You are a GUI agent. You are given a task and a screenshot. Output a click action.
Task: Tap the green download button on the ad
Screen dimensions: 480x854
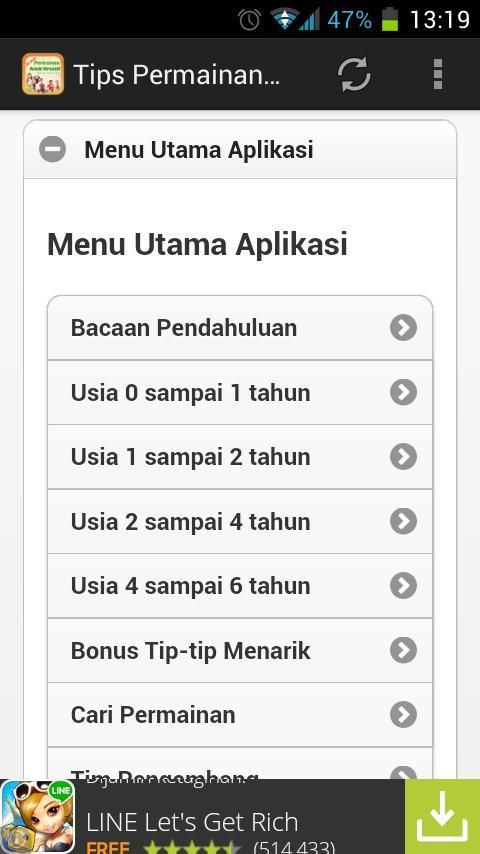tap(442, 816)
